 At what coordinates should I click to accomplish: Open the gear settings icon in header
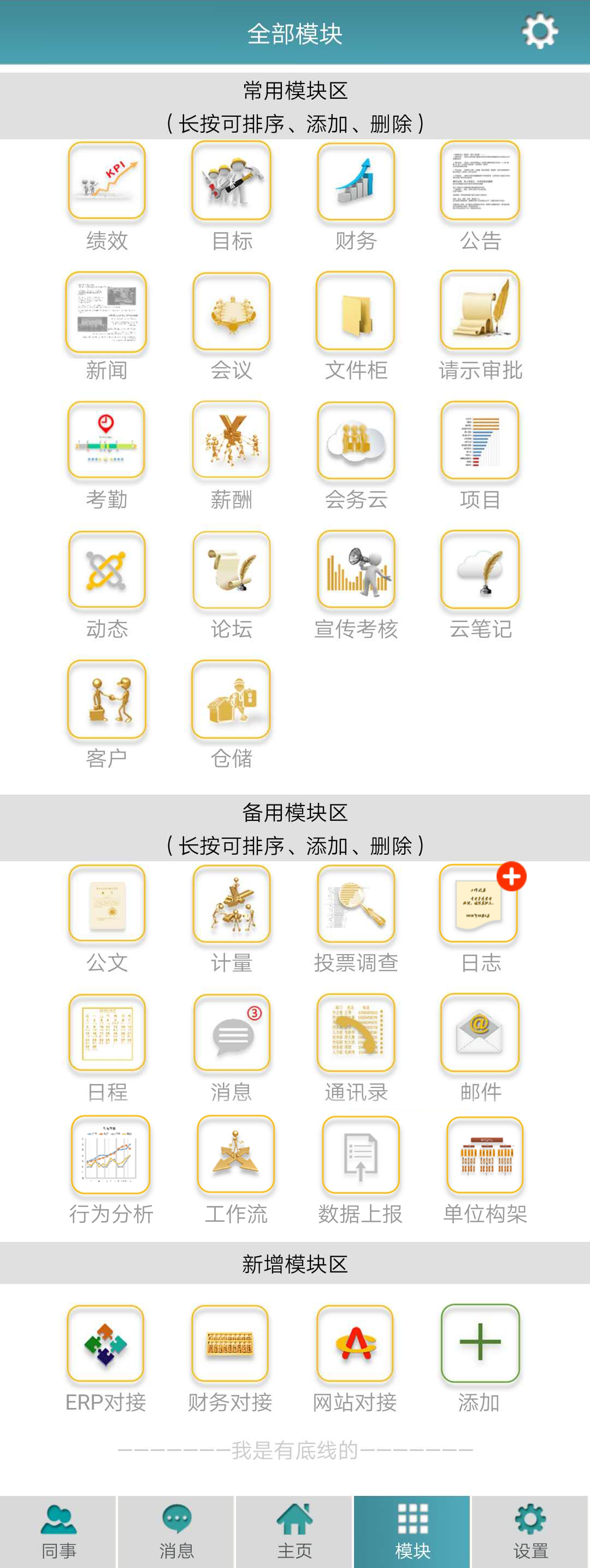[539, 32]
